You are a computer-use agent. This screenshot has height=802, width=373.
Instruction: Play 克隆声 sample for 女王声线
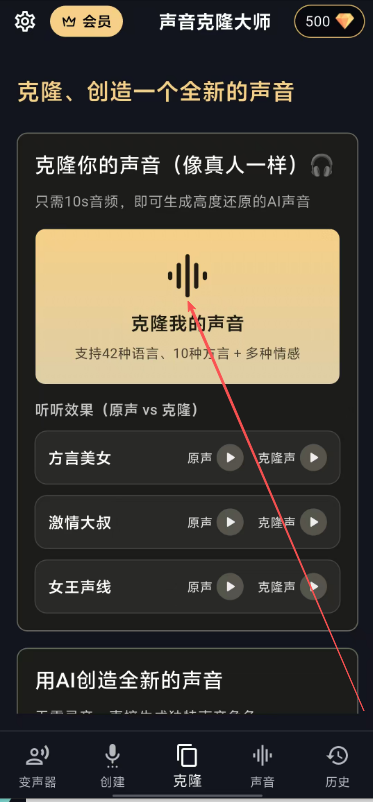click(313, 586)
